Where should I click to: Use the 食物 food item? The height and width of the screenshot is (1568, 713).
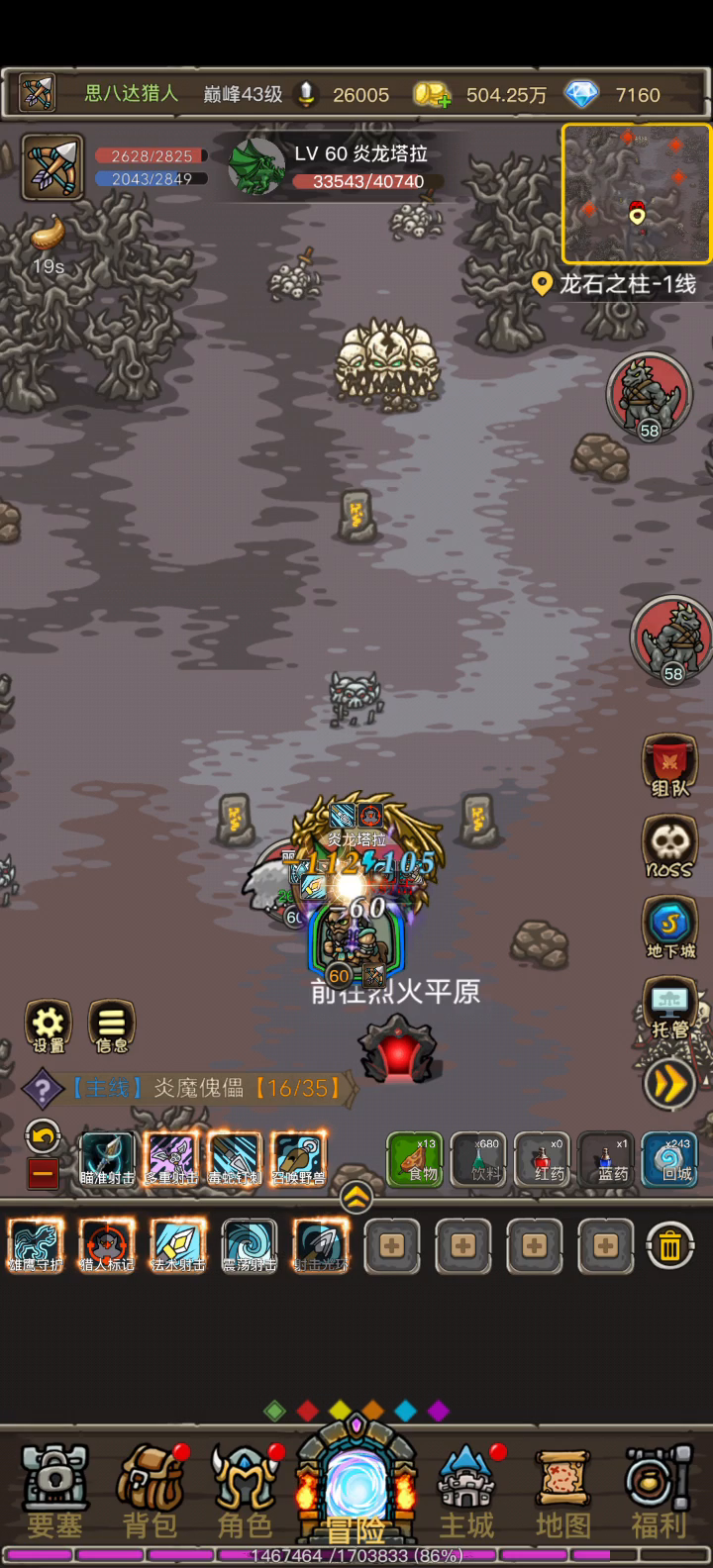coord(415,1160)
